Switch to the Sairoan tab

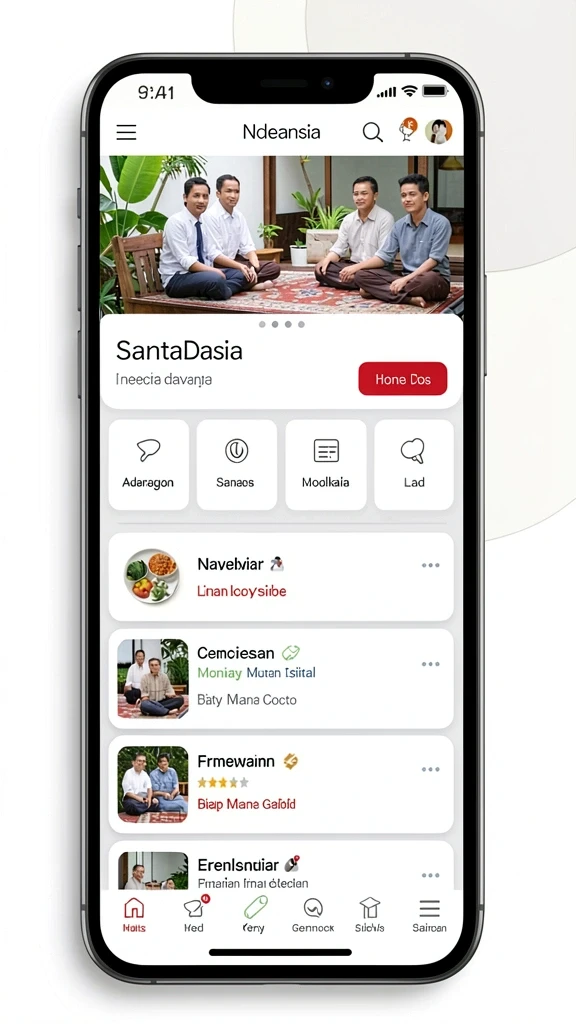click(x=429, y=914)
